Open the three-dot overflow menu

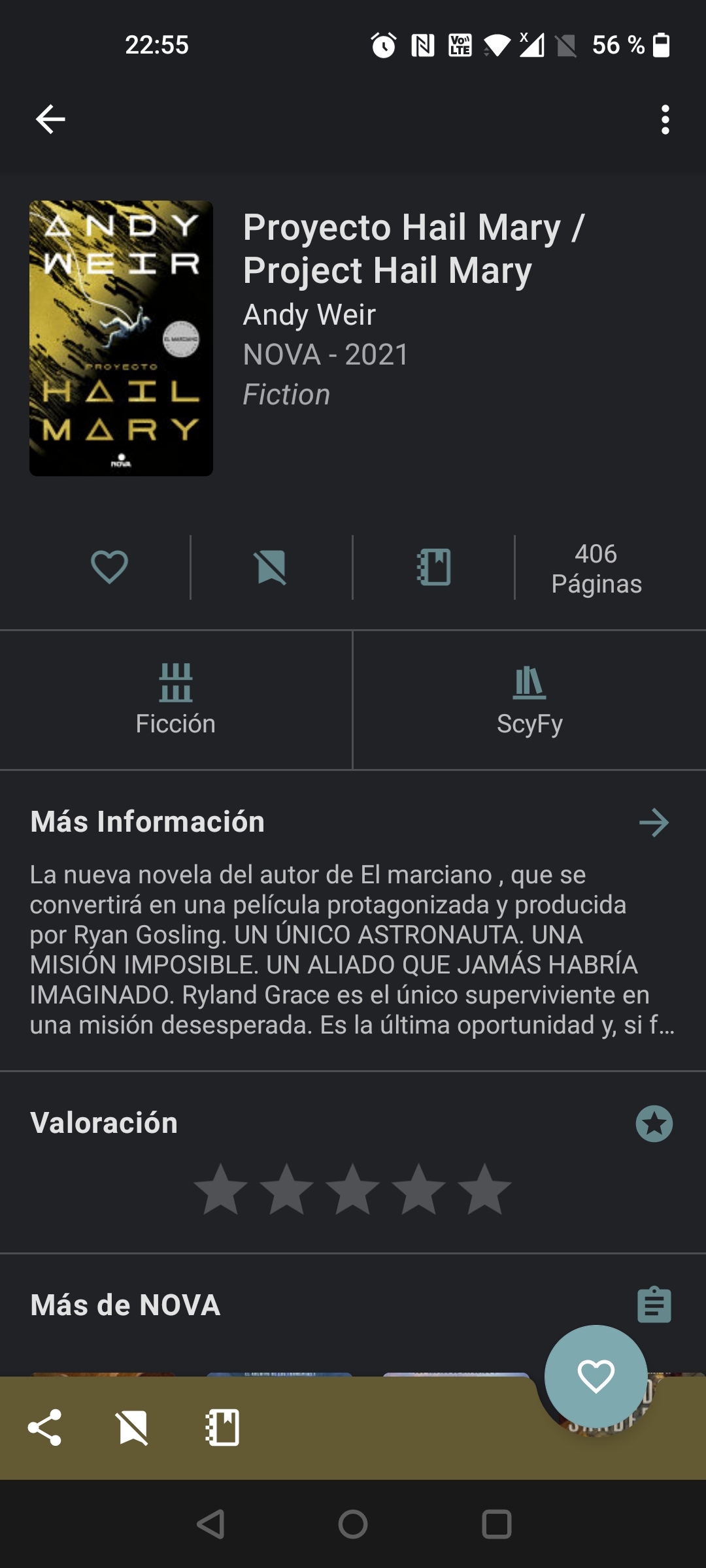pyautogui.click(x=665, y=120)
